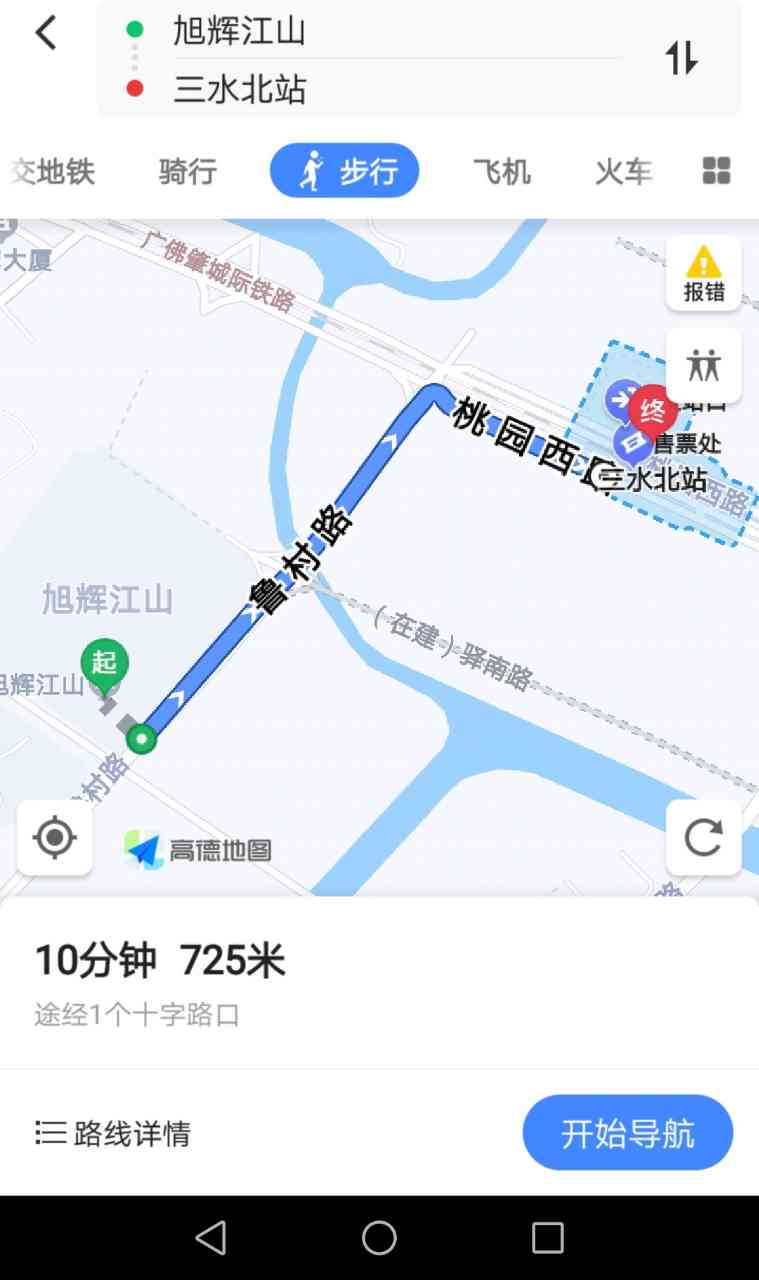Open the walking companions icon
Viewport: 759px width, 1280px height.
703,365
